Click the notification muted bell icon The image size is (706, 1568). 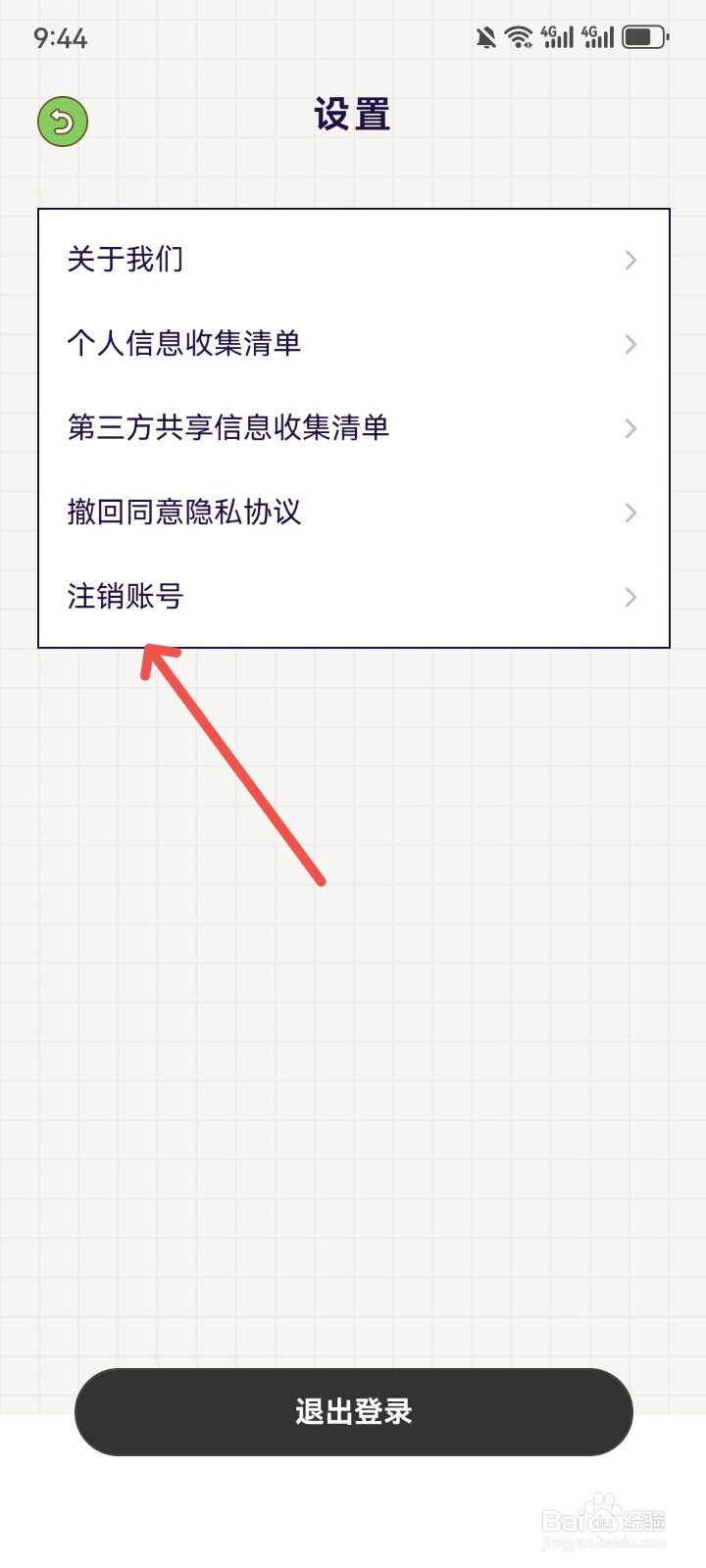tap(484, 36)
